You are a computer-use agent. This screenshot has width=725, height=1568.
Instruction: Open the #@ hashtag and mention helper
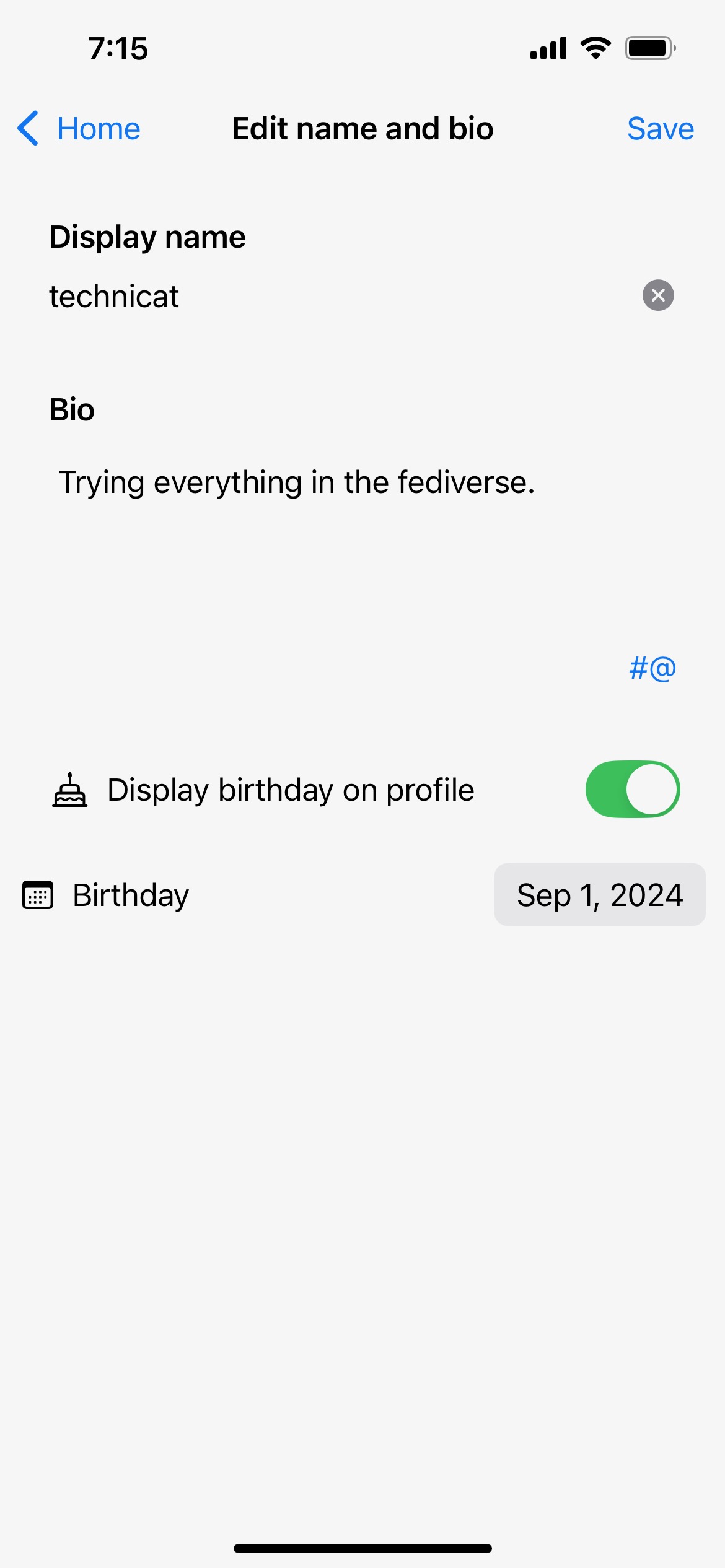[x=652, y=669]
